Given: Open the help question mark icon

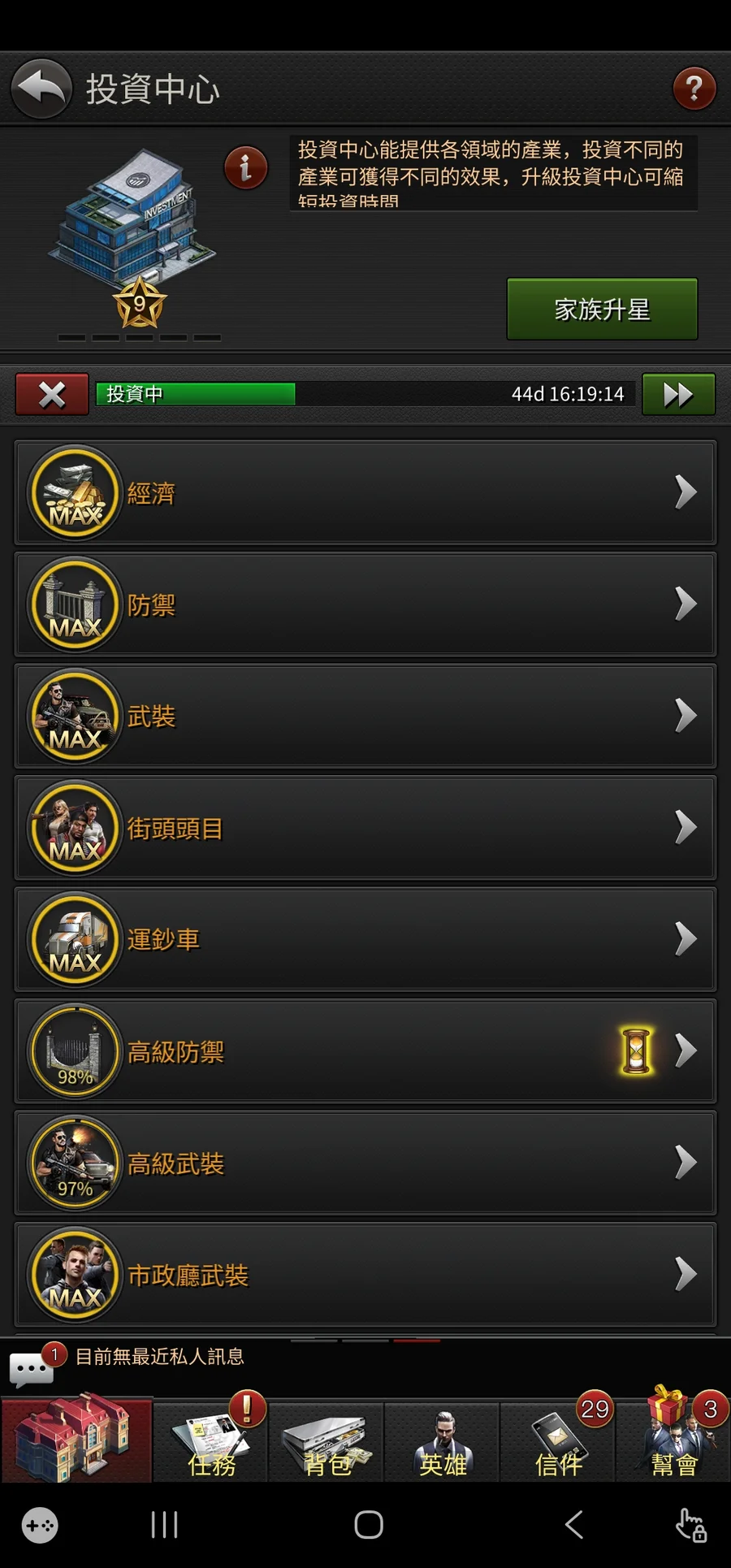Looking at the screenshot, I should pos(694,89).
